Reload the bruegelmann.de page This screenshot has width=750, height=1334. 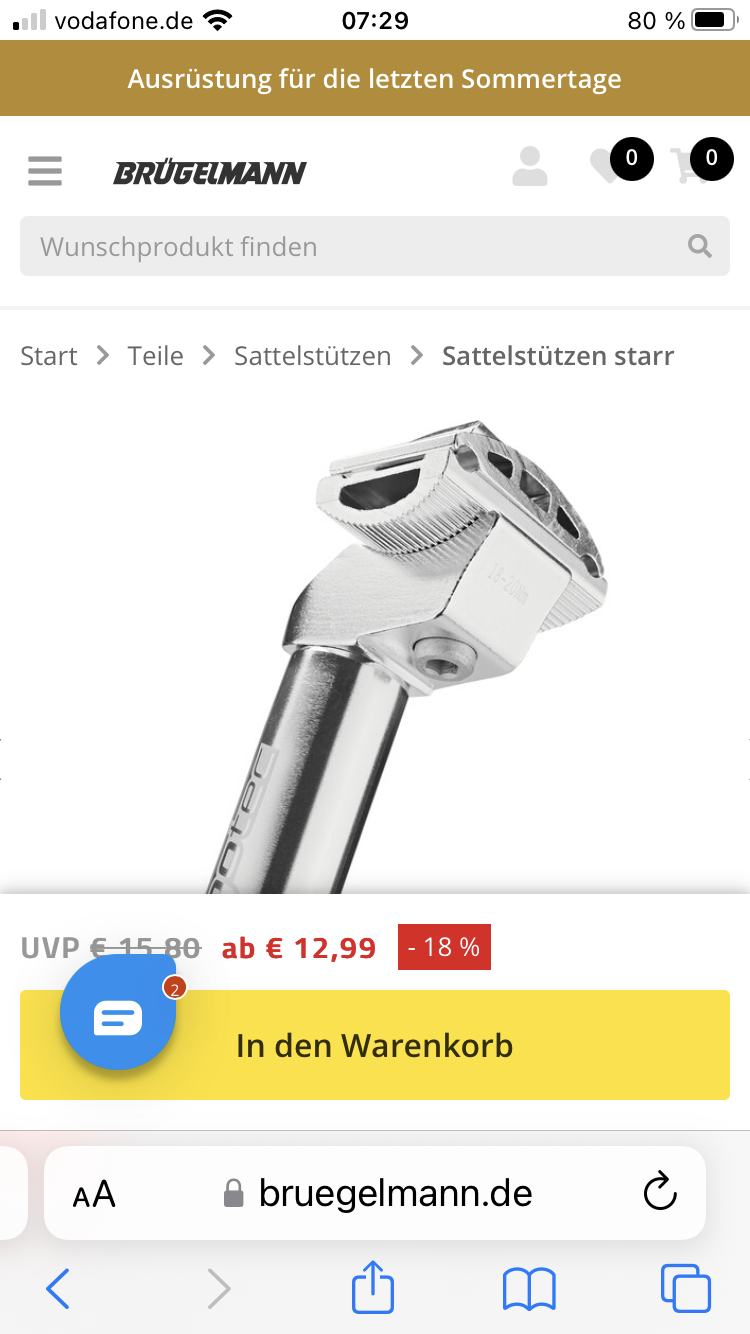(659, 1192)
